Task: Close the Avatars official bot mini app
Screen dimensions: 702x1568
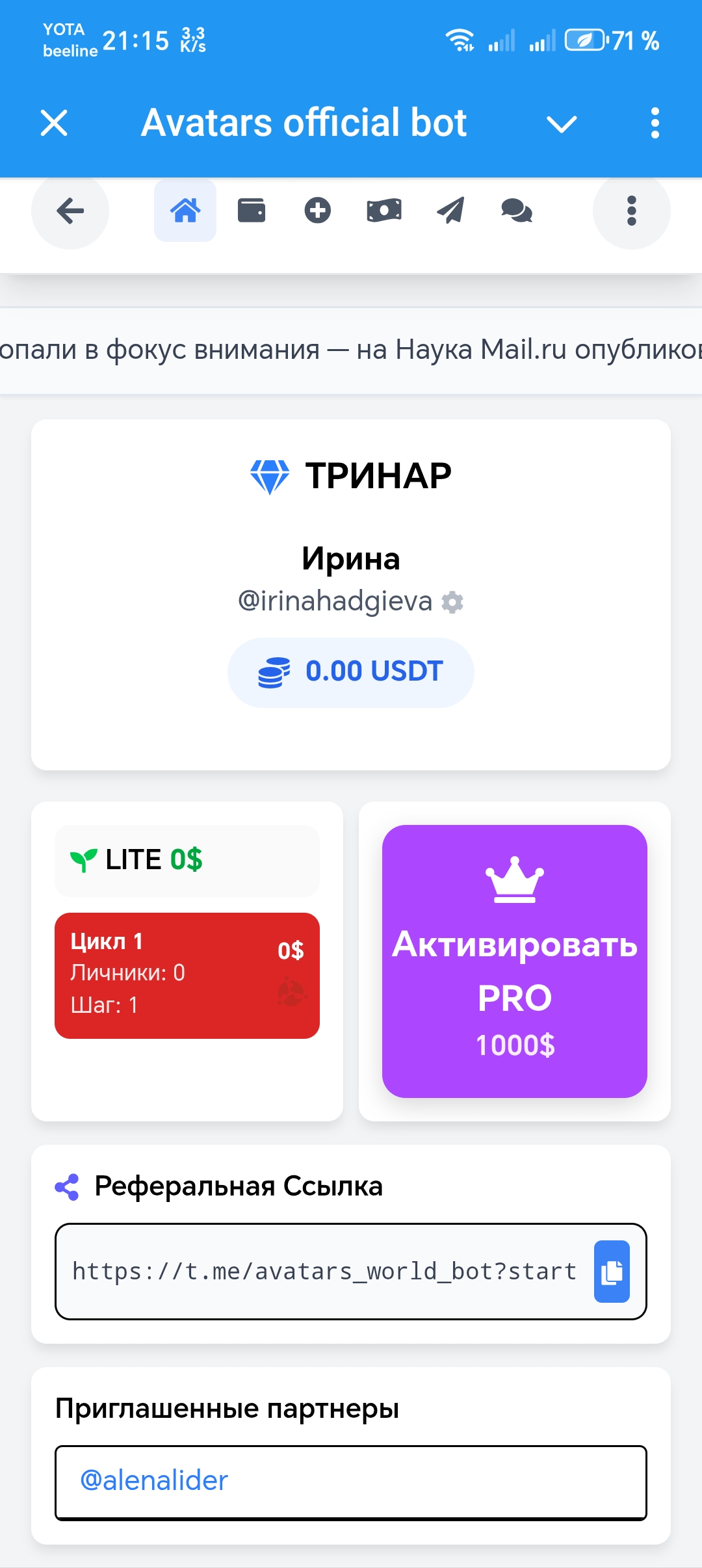Action: click(x=54, y=123)
